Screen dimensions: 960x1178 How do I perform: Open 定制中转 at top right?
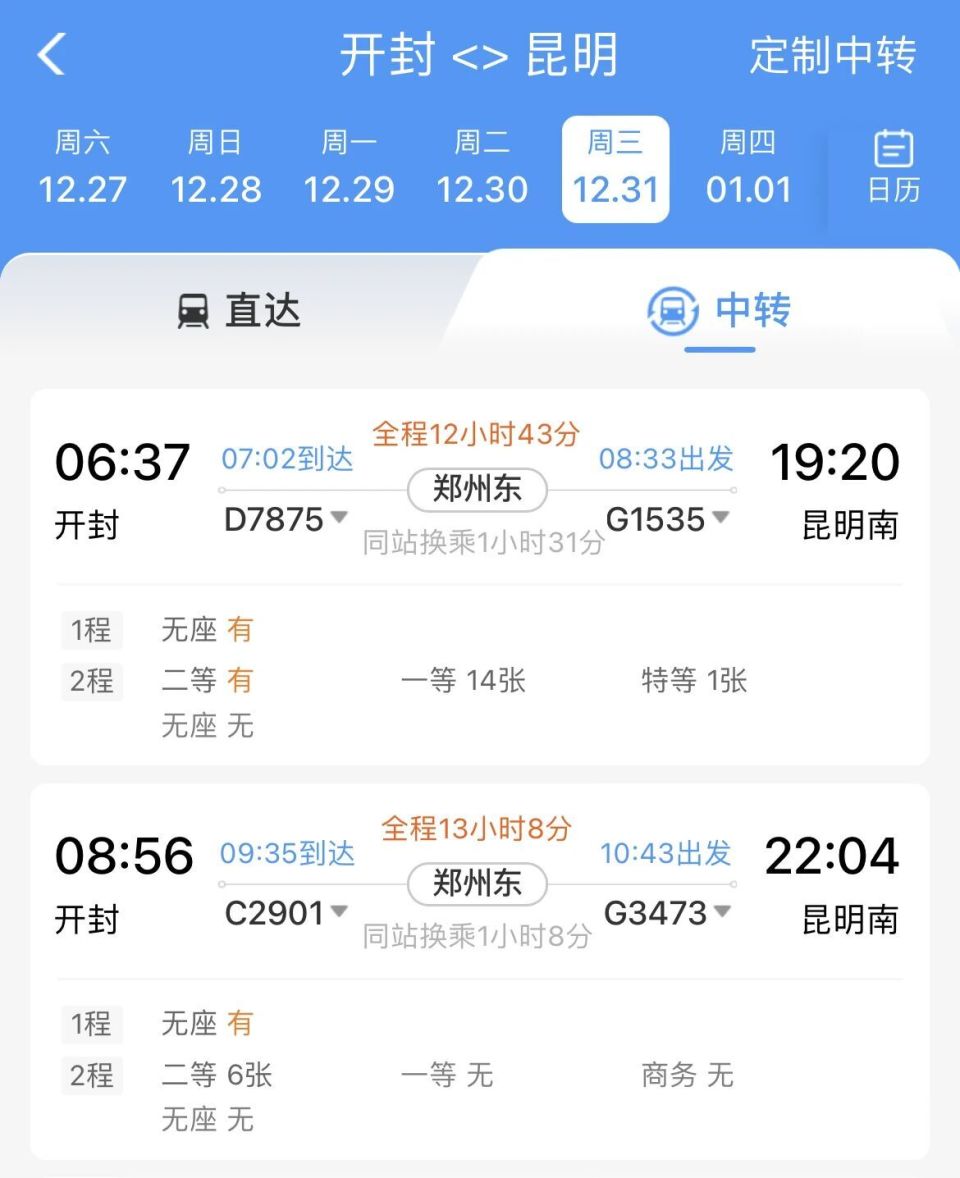(830, 57)
